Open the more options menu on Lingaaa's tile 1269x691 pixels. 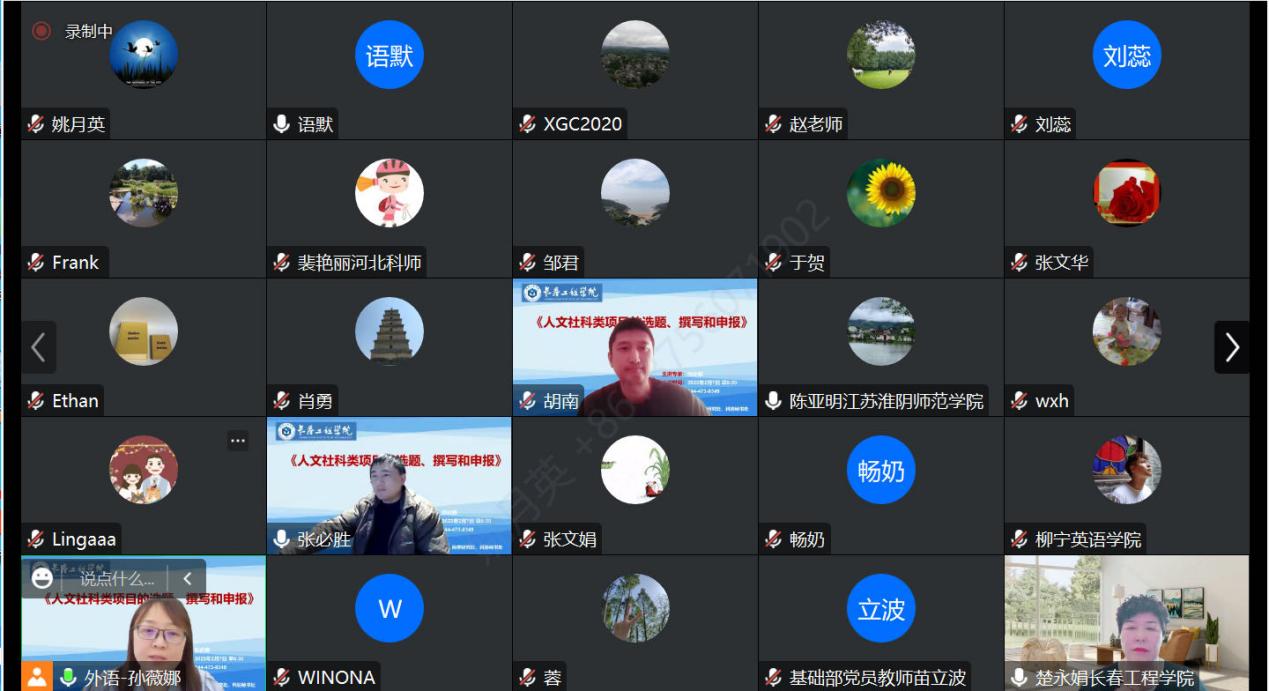point(237,440)
